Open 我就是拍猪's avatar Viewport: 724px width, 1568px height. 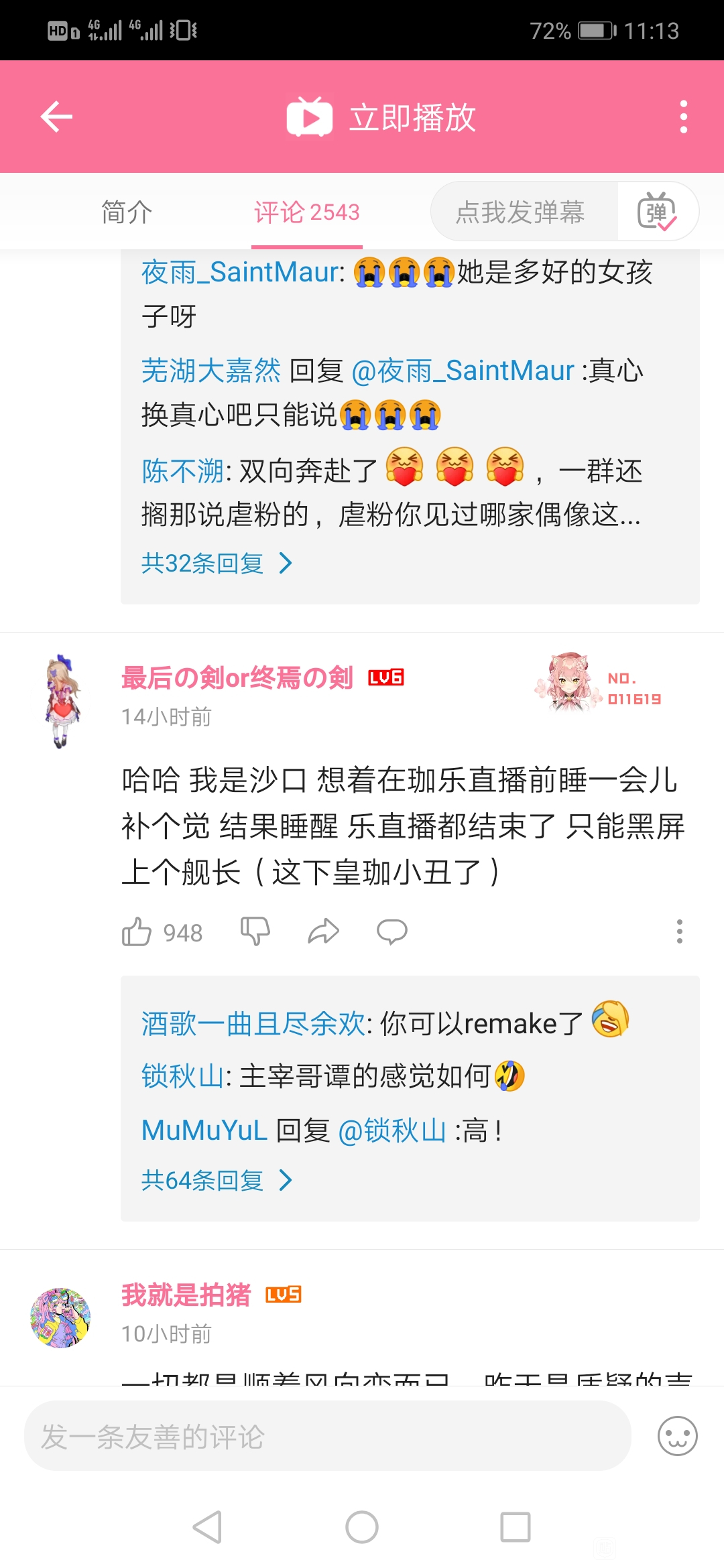click(60, 1317)
